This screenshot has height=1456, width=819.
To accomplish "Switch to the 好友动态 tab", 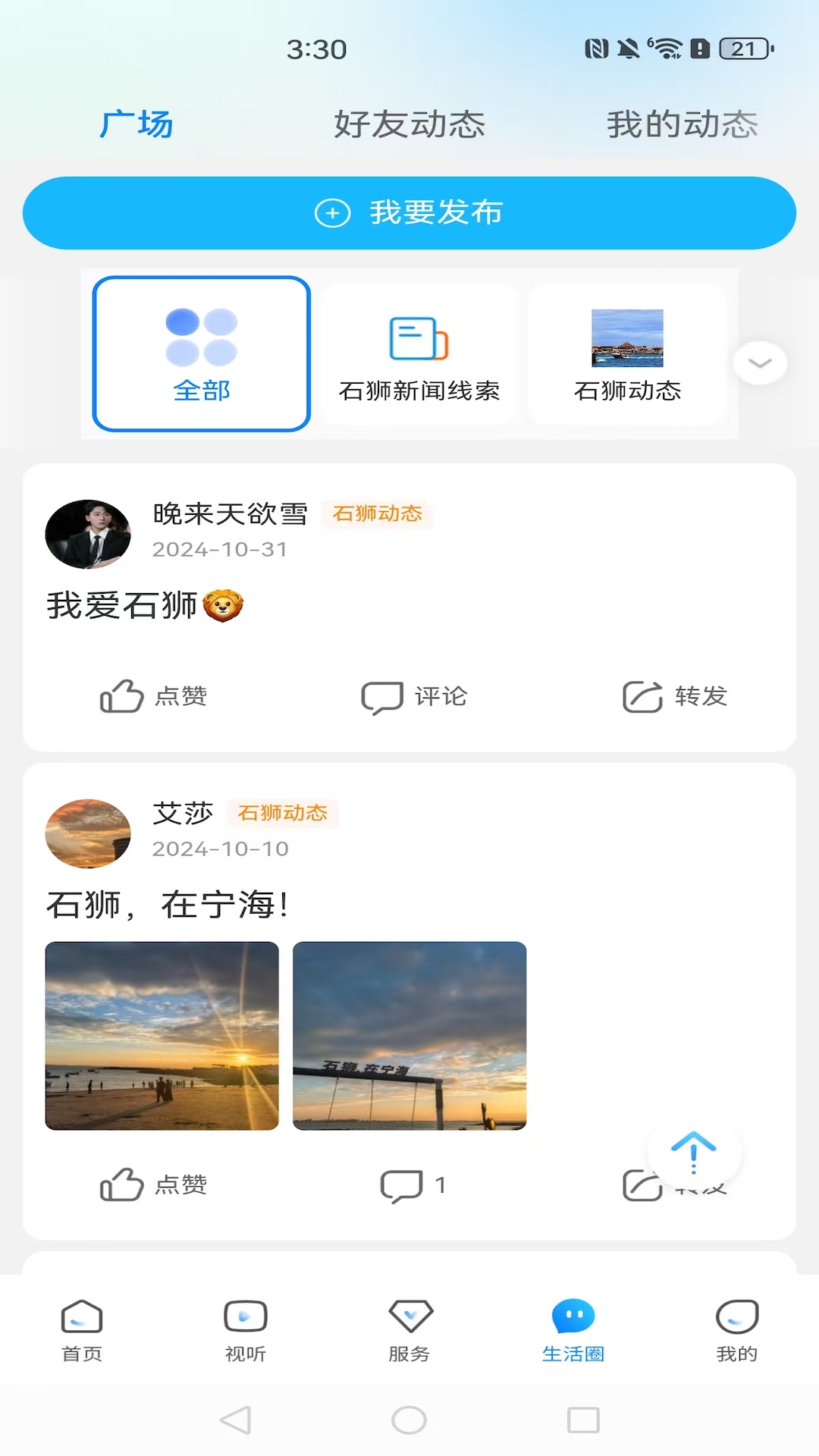I will tap(409, 125).
